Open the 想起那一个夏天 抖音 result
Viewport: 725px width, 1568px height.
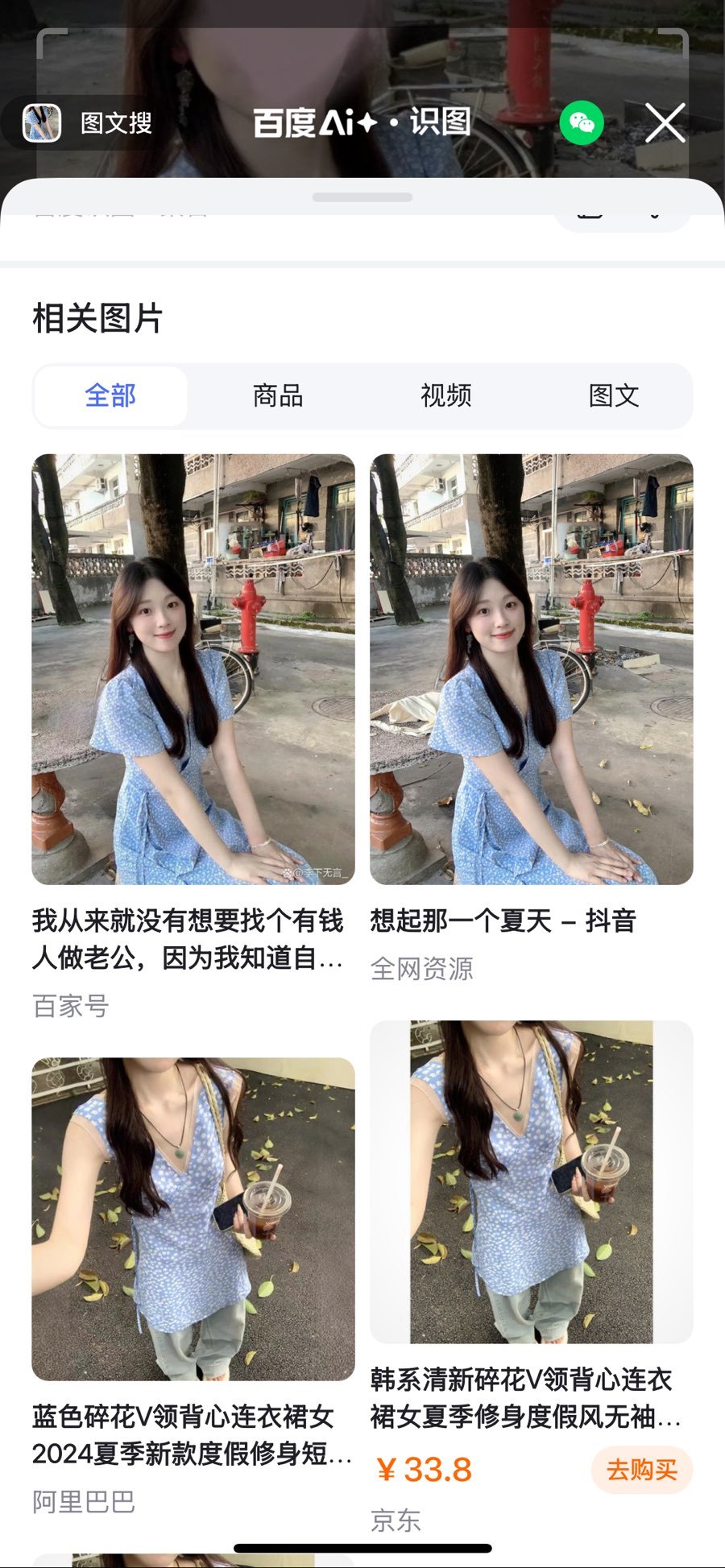532,718
